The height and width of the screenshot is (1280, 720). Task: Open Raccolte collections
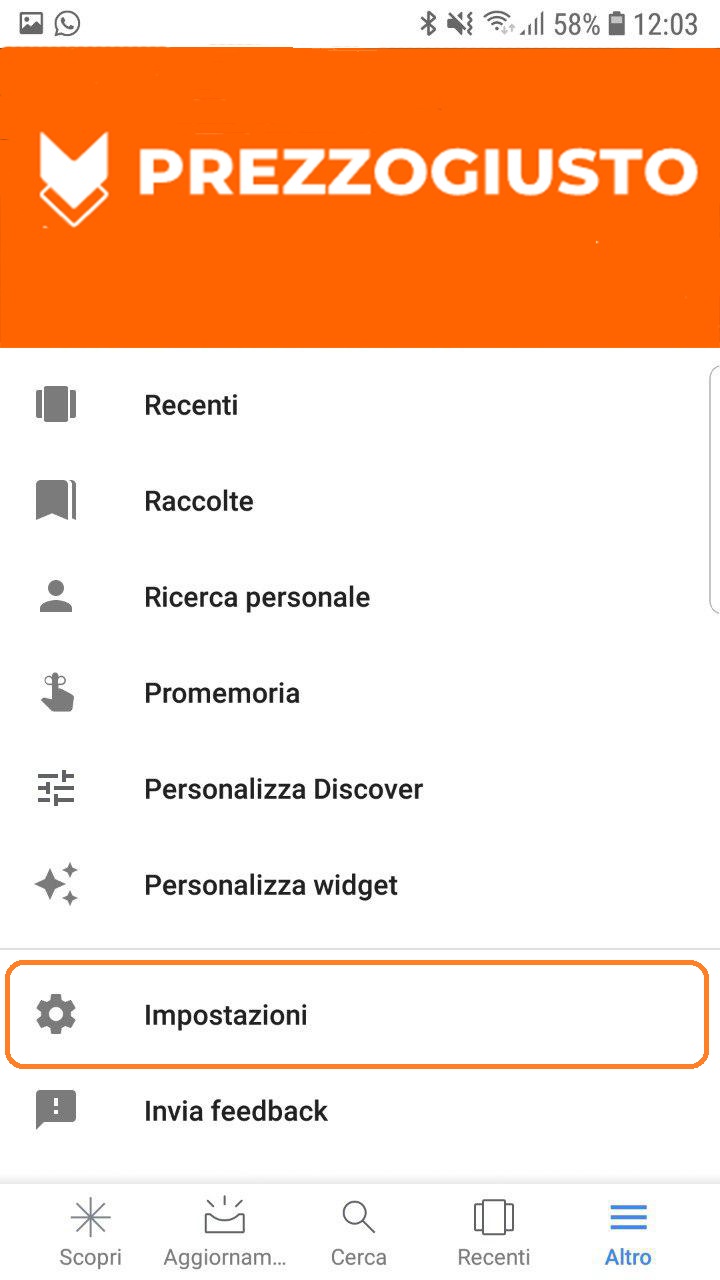click(x=198, y=501)
